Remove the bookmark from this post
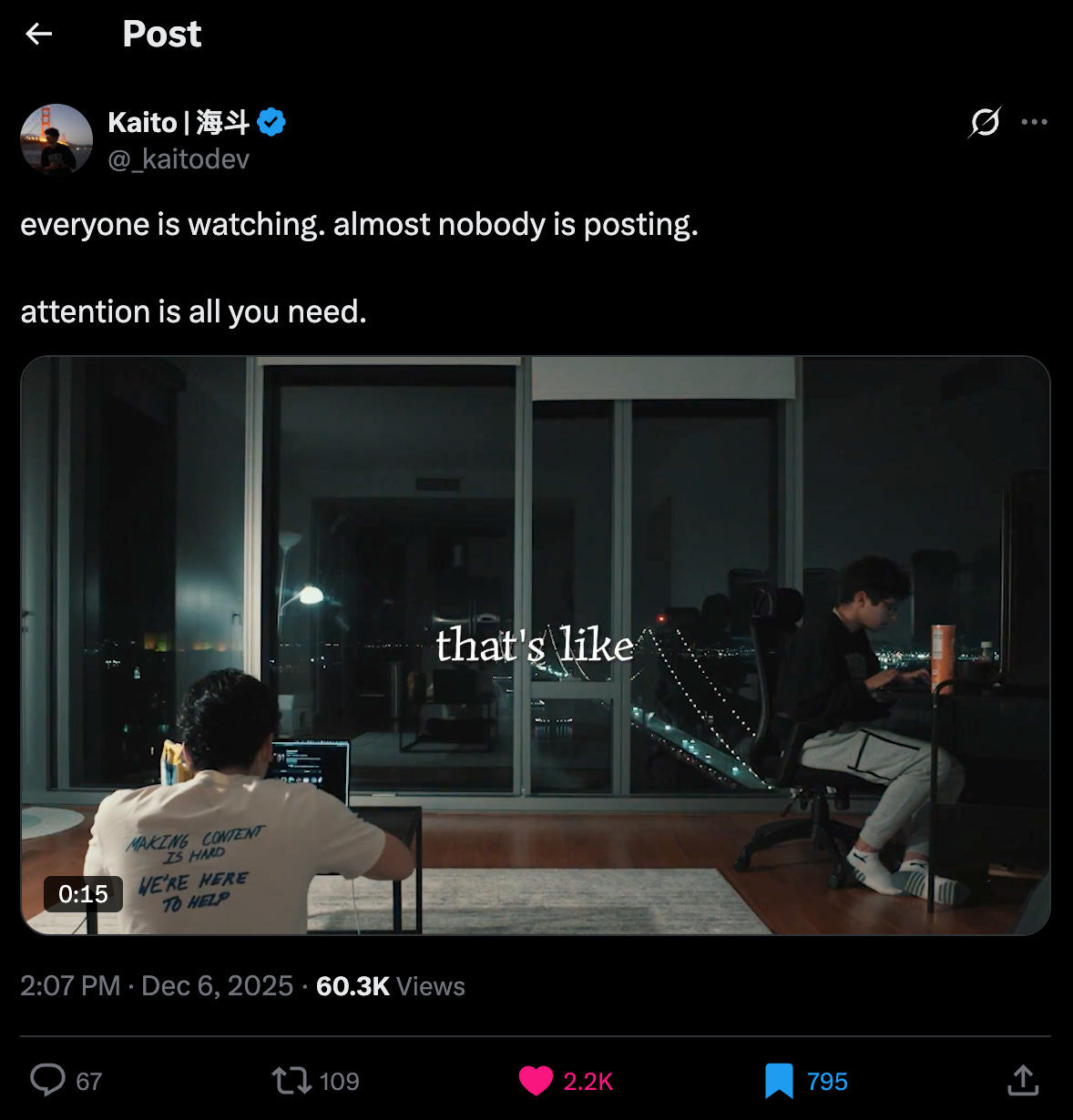The width and height of the screenshot is (1073, 1120). pos(779,1081)
